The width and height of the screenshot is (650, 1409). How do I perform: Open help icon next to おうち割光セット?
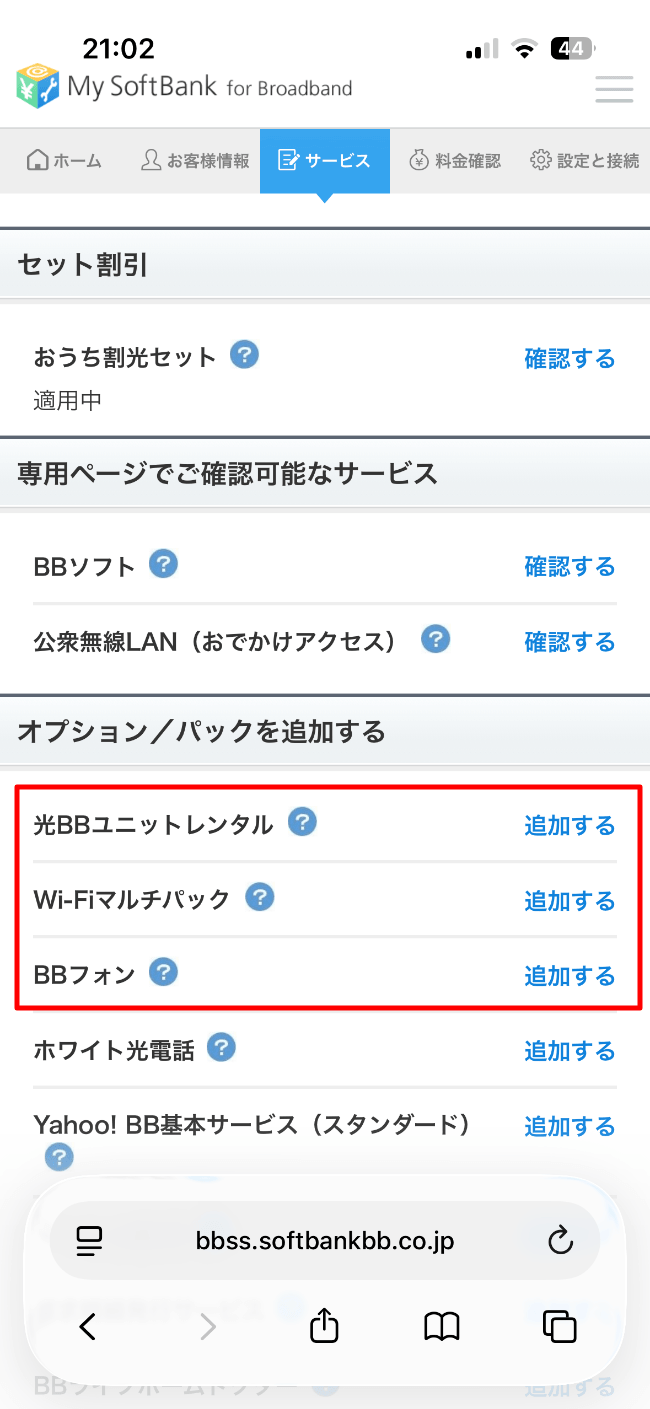[x=245, y=354]
